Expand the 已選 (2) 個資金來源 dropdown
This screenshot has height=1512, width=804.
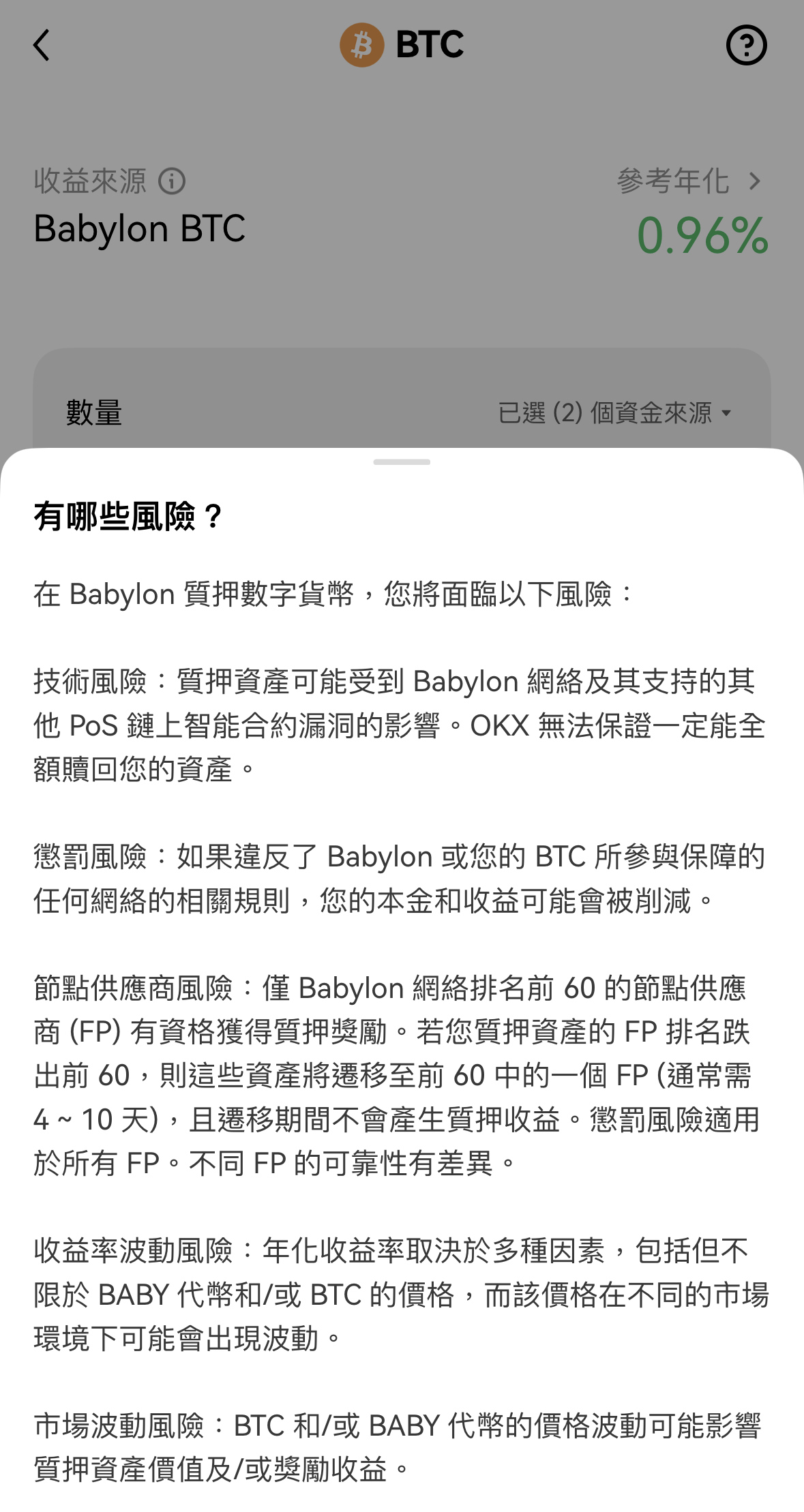(x=614, y=413)
